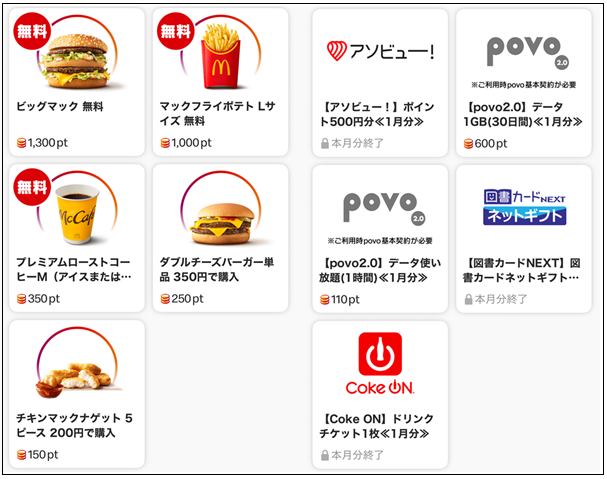Open the Chicken McNuggets 5-piece offer
This screenshot has height=479, width=607.
coord(77,393)
